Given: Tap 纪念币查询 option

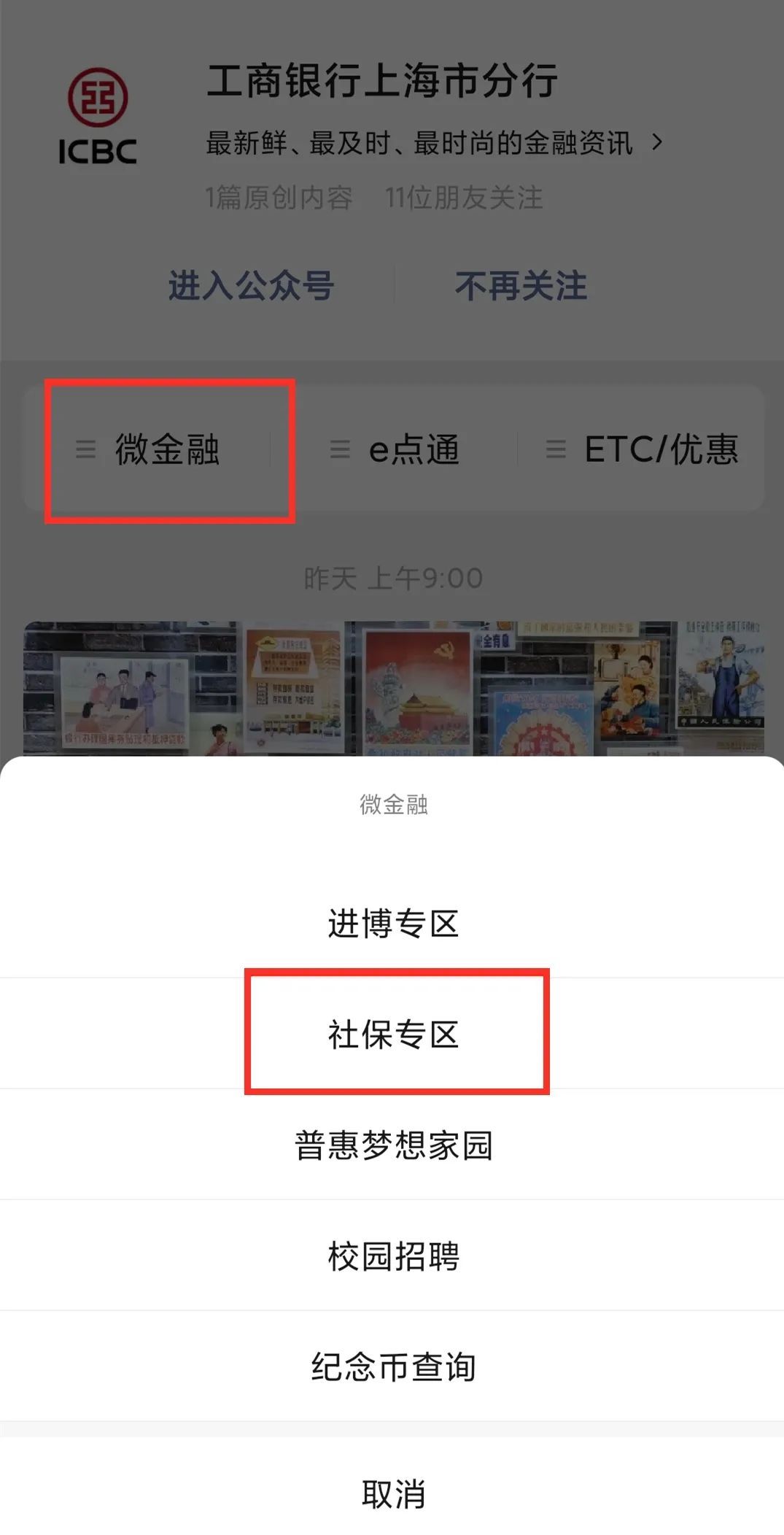Looking at the screenshot, I should [x=392, y=1367].
